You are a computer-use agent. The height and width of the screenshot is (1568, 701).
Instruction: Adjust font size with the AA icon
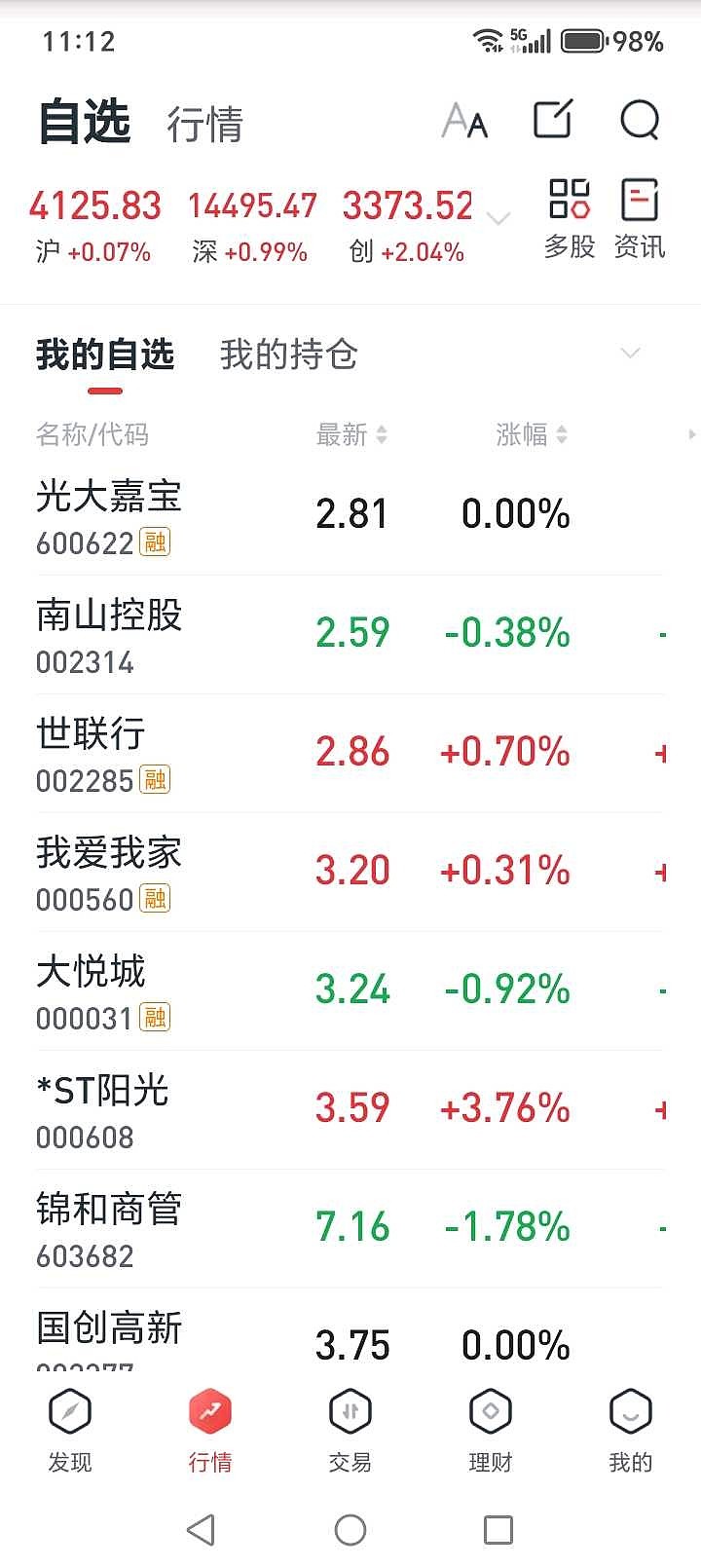[x=464, y=121]
